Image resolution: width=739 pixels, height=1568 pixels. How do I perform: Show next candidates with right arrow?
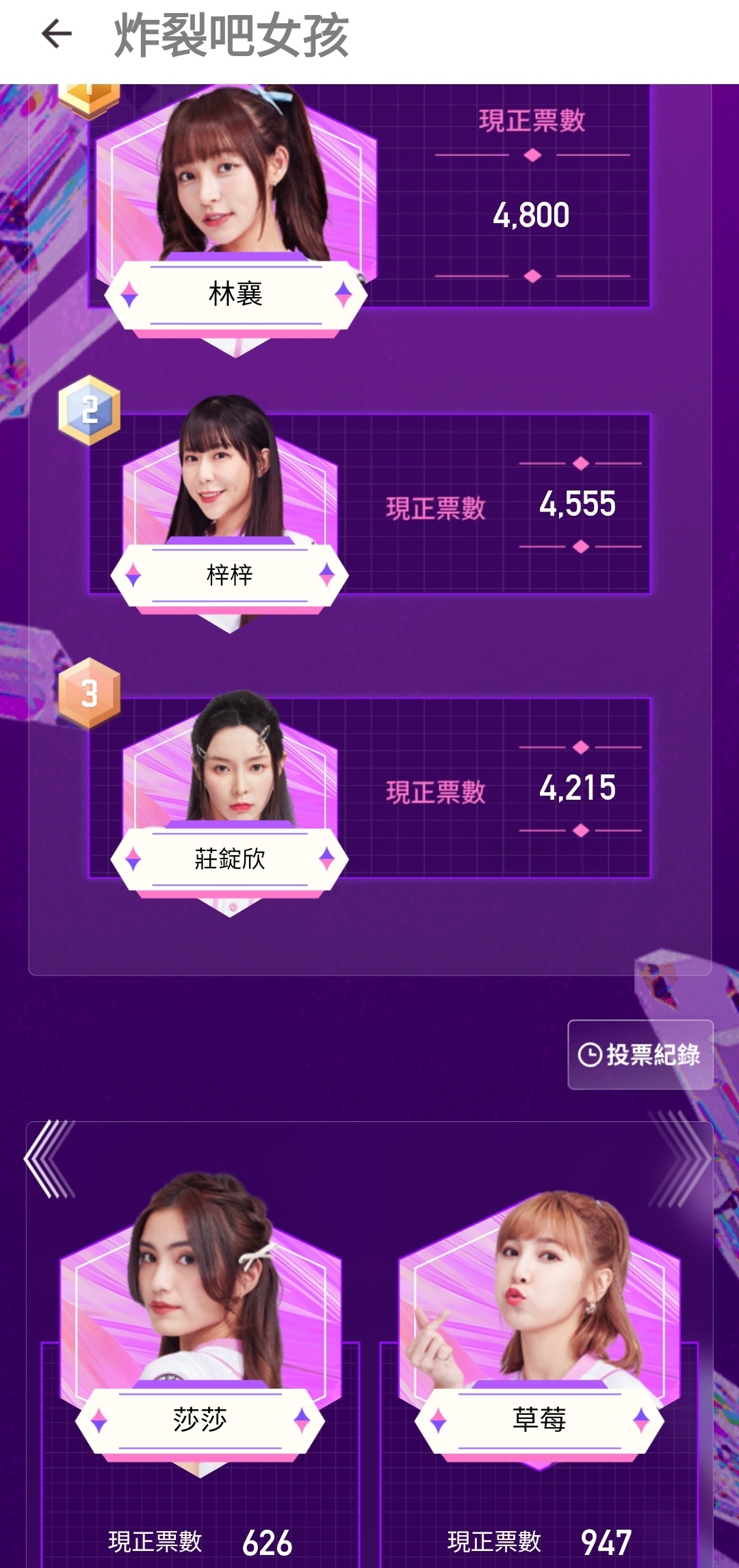682,1159
